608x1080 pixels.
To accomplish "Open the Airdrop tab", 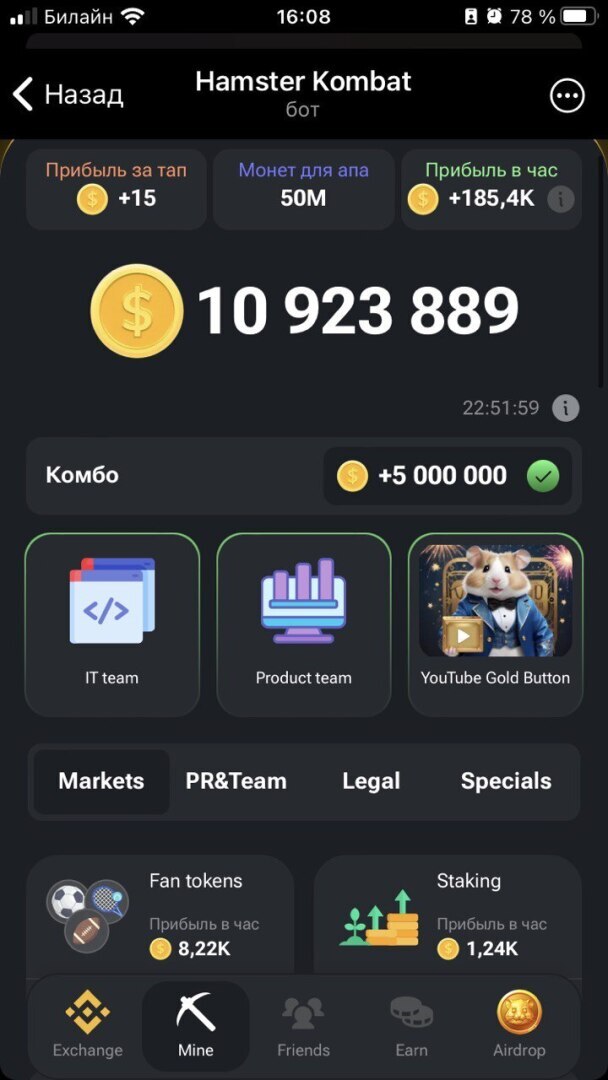I will click(x=519, y=1025).
